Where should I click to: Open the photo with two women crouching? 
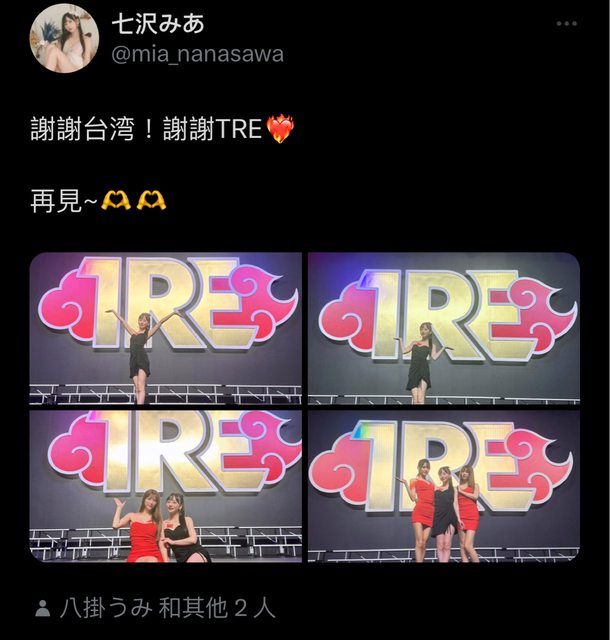166,486
